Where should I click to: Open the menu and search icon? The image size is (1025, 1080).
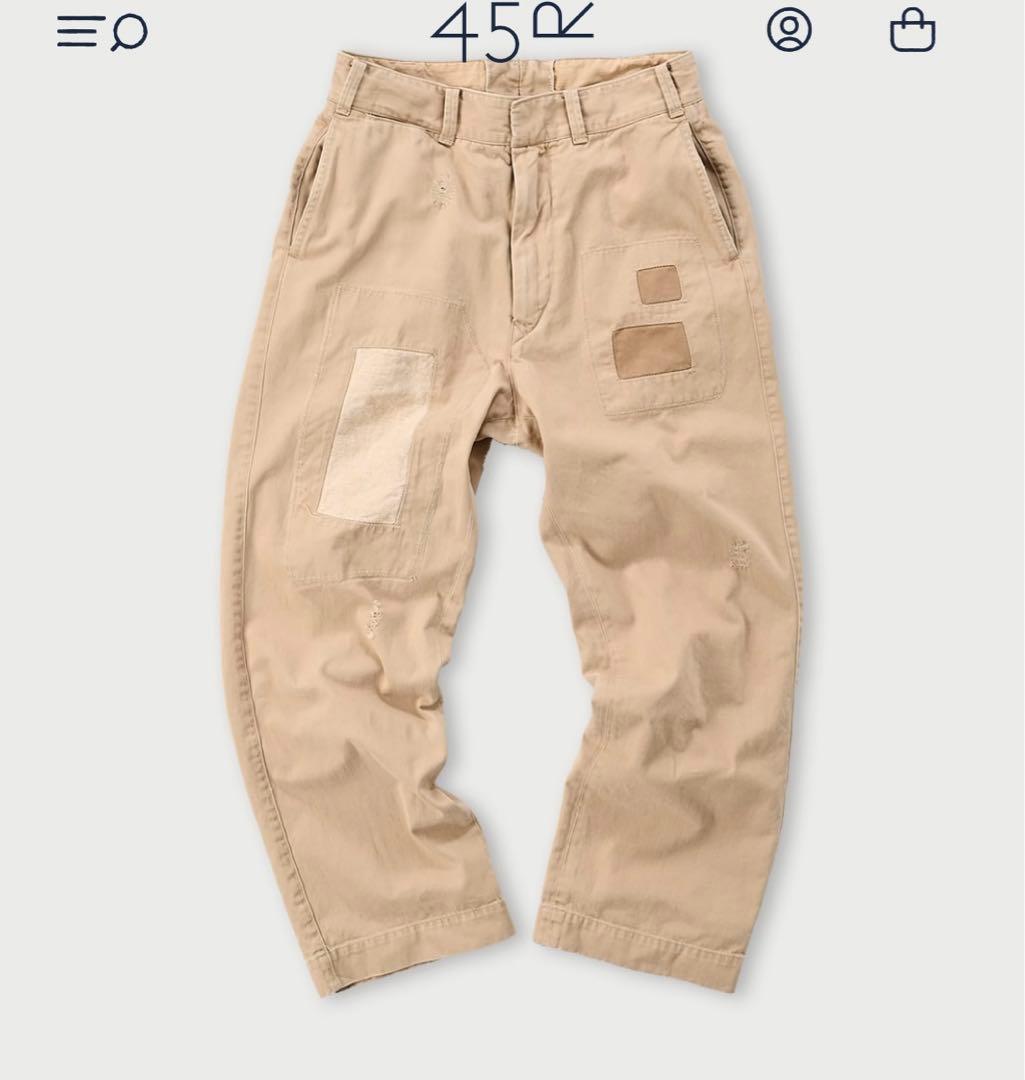pyautogui.click(x=101, y=32)
